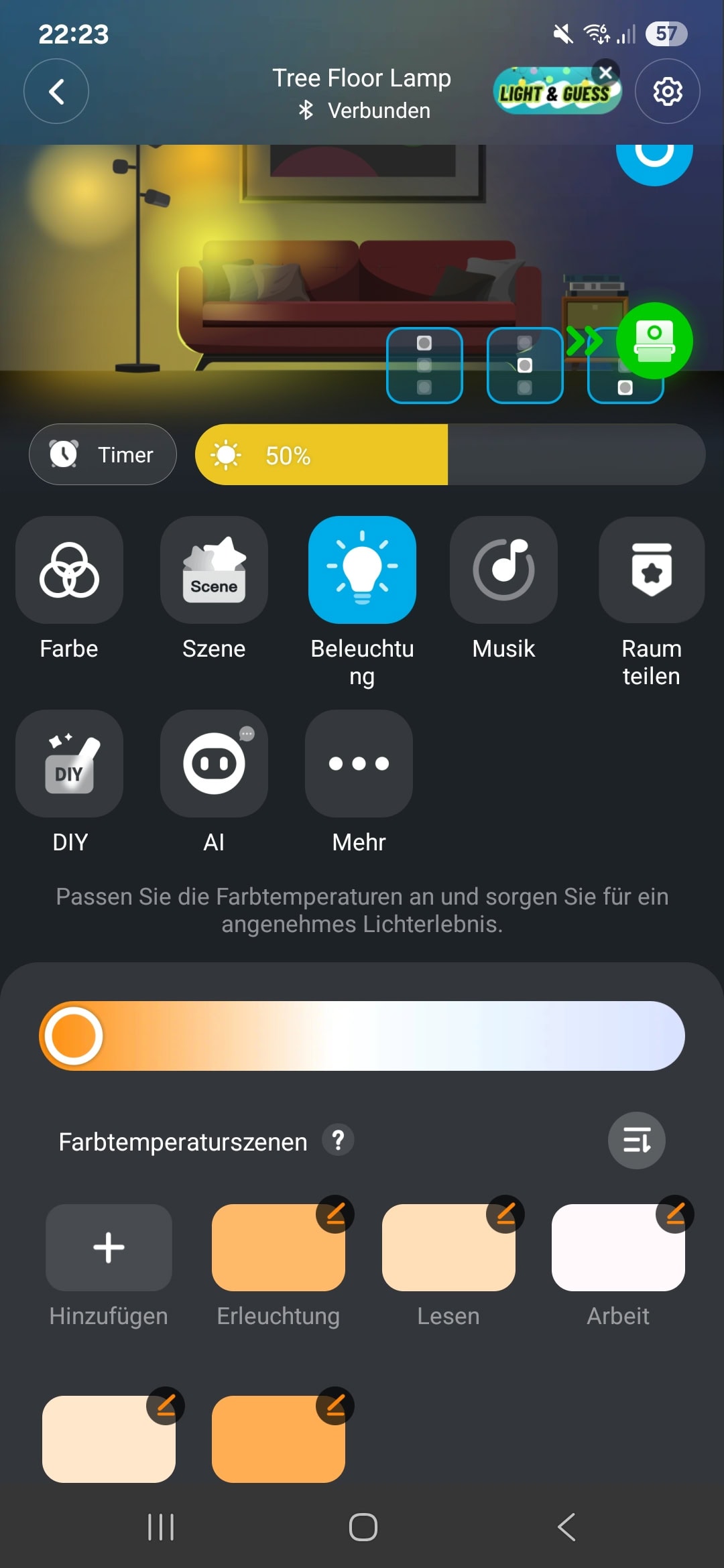Open Farbtemperaturszenen help question mark

339,1140
